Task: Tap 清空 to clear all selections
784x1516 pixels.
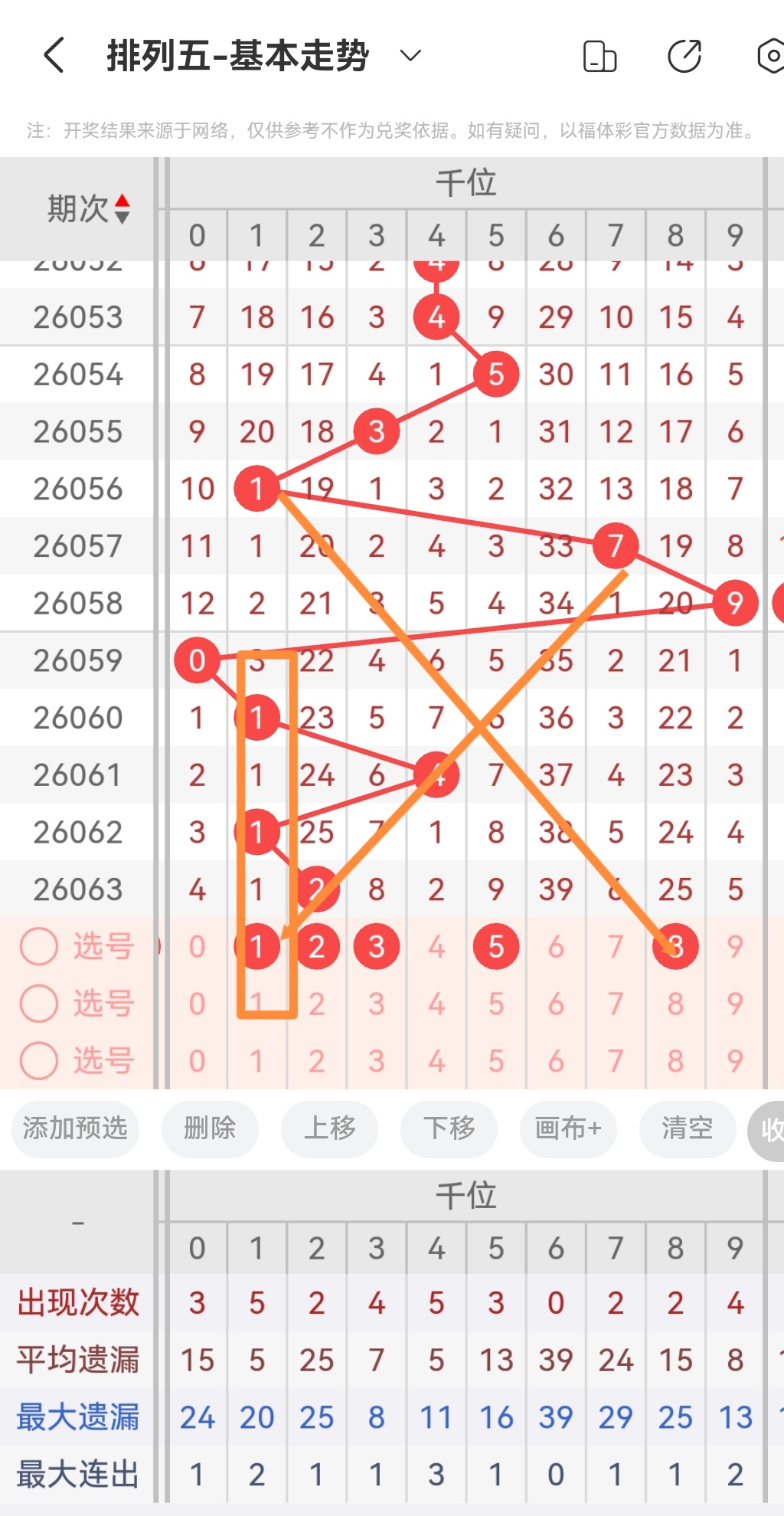Action: (687, 1128)
